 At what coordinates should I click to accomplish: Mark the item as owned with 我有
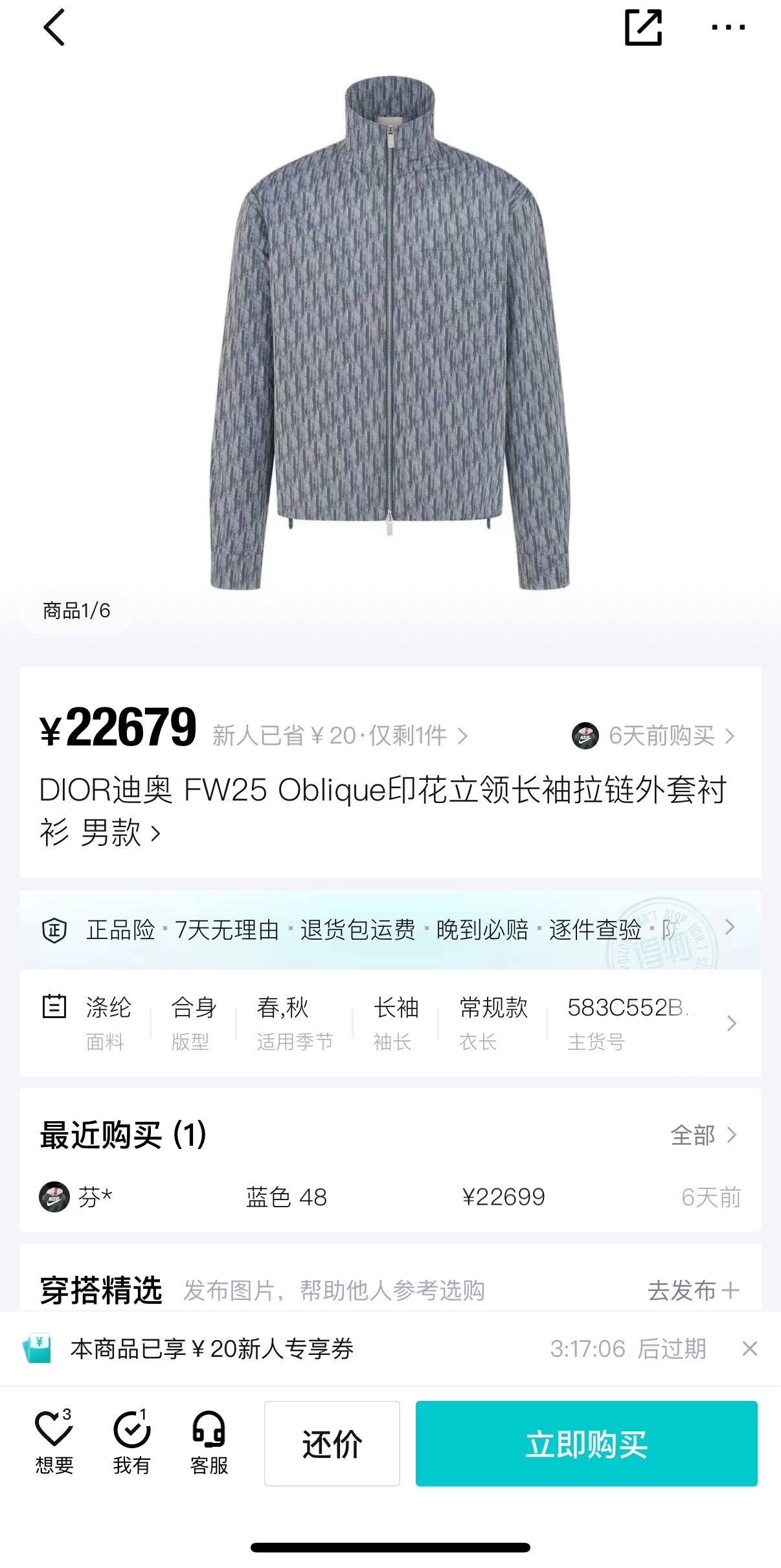(131, 1442)
